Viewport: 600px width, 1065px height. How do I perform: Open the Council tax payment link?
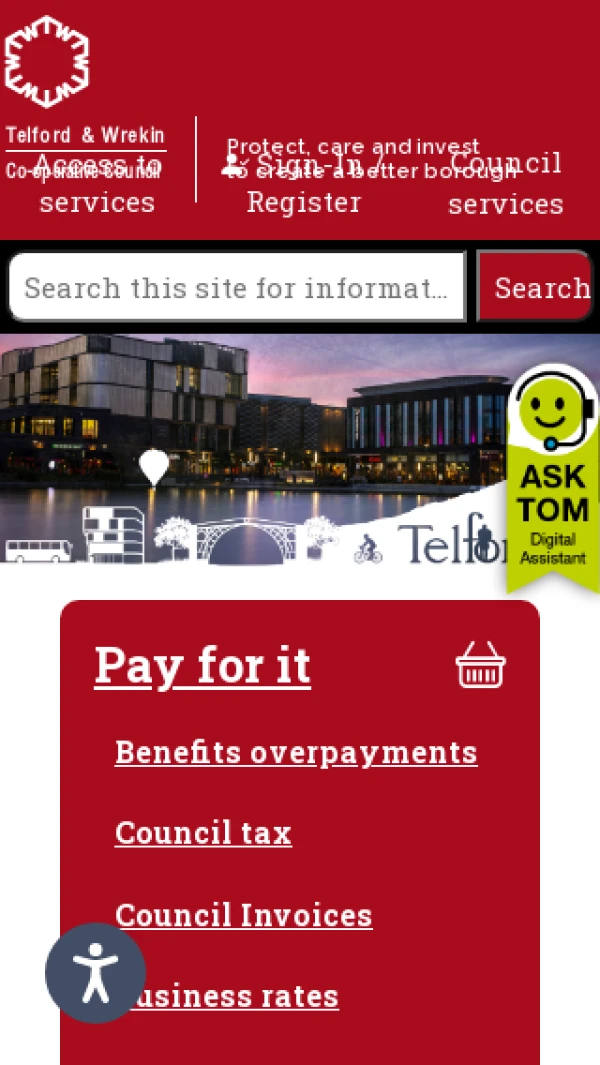click(x=203, y=833)
